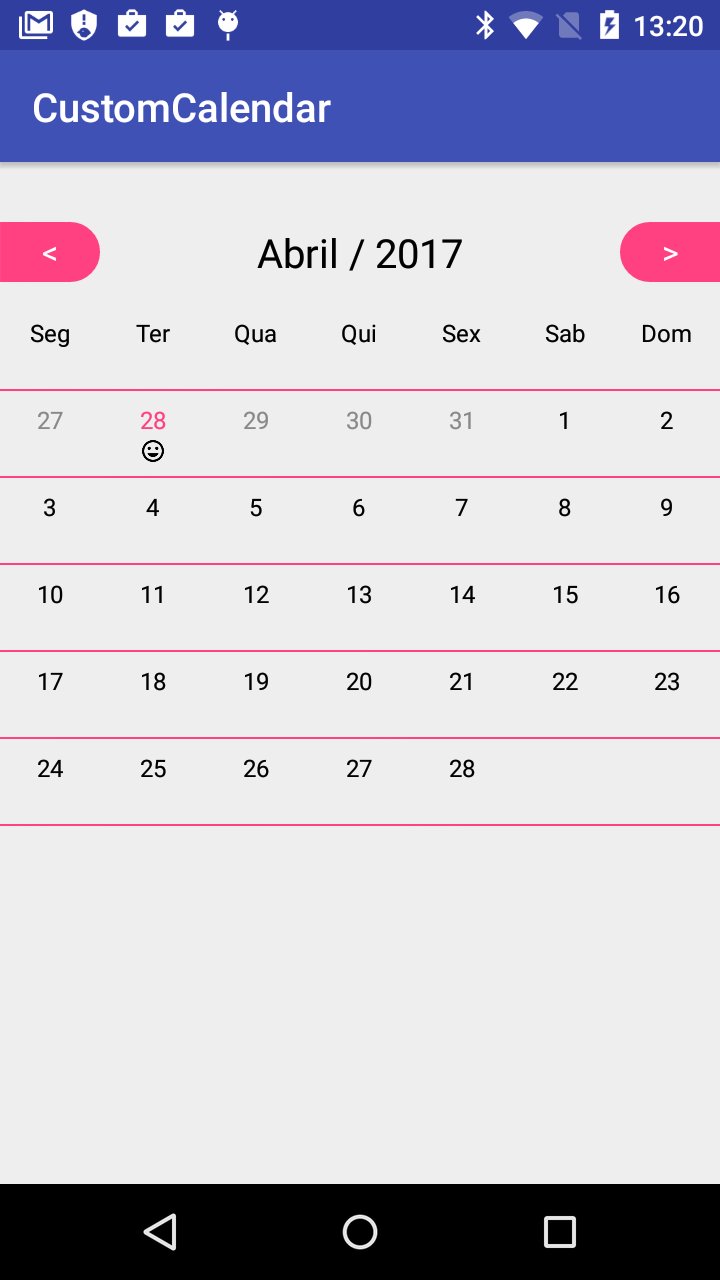720x1280 pixels.
Task: Tap the highlighted date 28 from March
Action: [x=152, y=420]
